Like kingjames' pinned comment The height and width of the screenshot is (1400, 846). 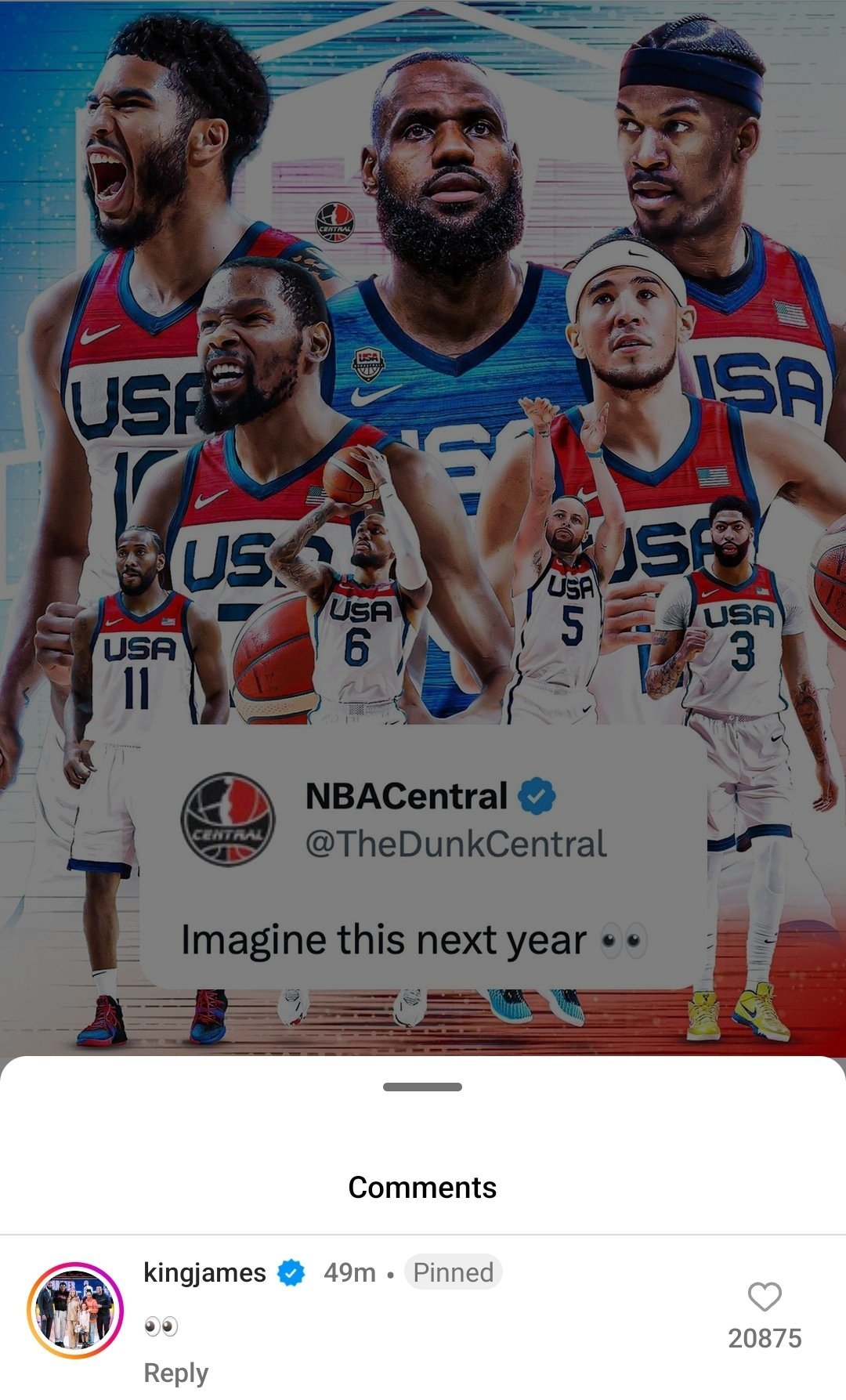(x=764, y=1297)
